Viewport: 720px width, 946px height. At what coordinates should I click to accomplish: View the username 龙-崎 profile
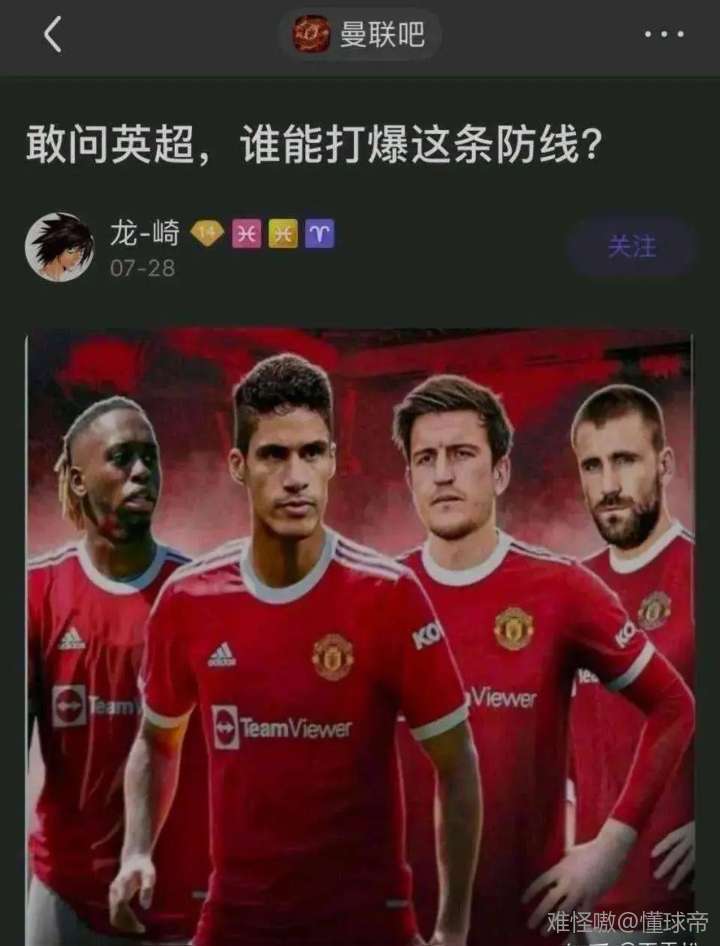[x=145, y=234]
